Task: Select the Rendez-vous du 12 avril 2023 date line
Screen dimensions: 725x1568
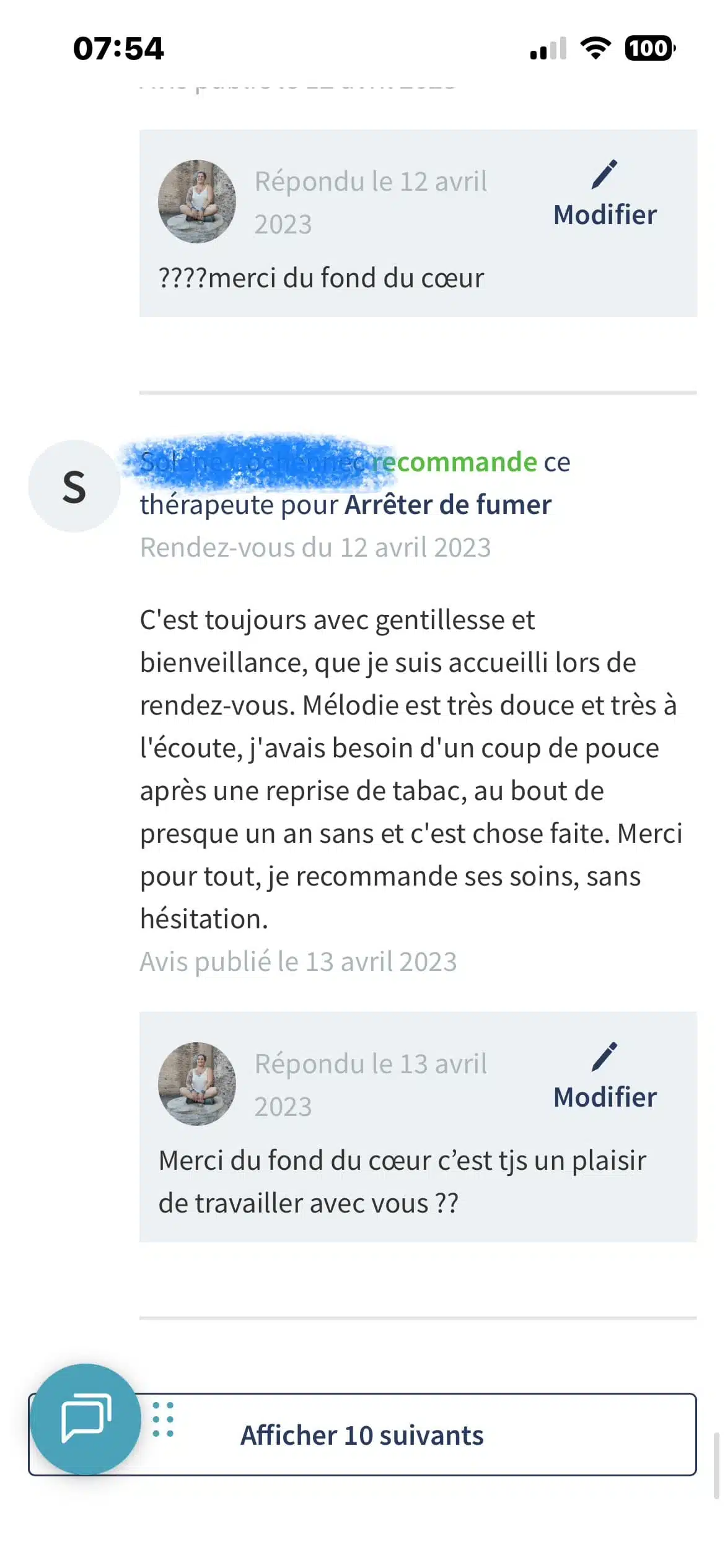Action: click(x=316, y=547)
